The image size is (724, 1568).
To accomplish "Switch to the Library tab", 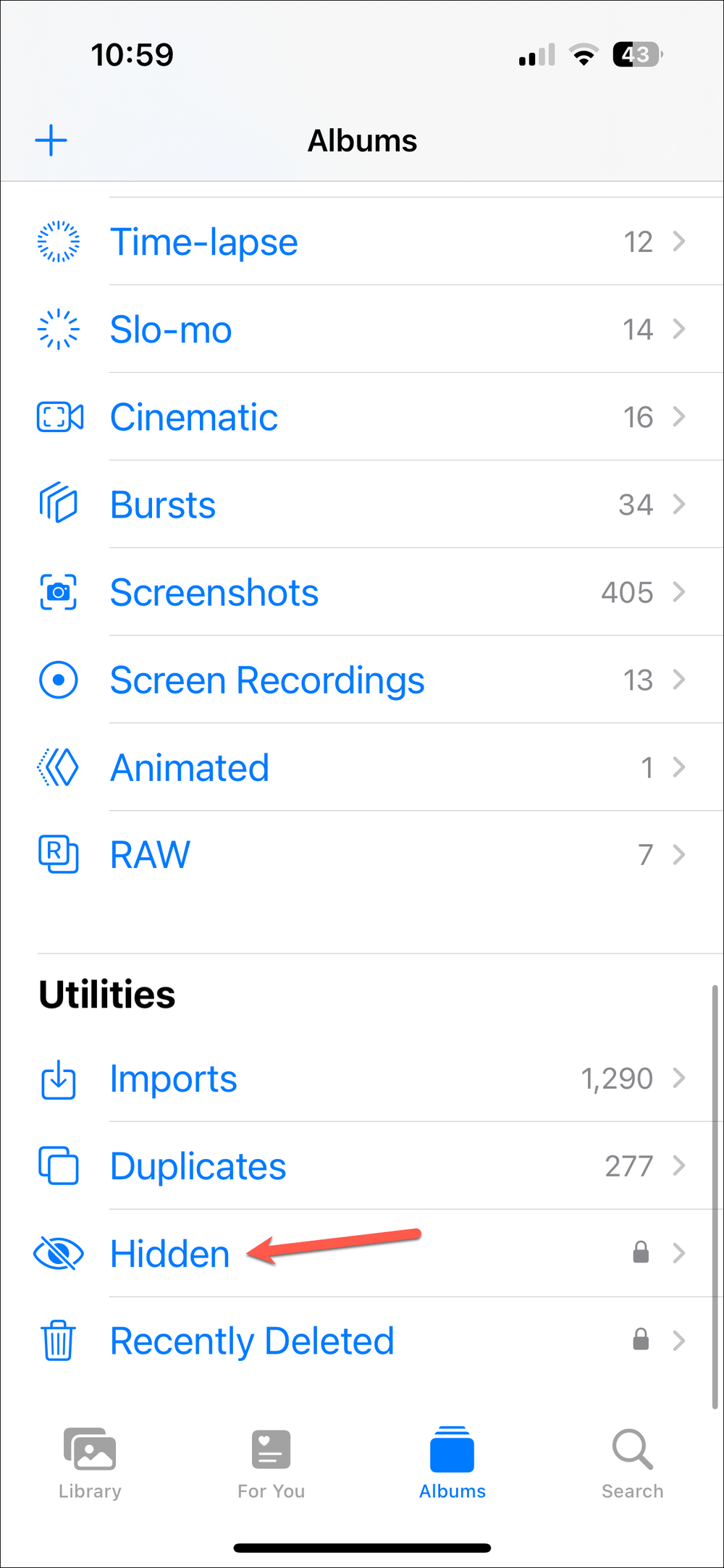I will [90, 1462].
